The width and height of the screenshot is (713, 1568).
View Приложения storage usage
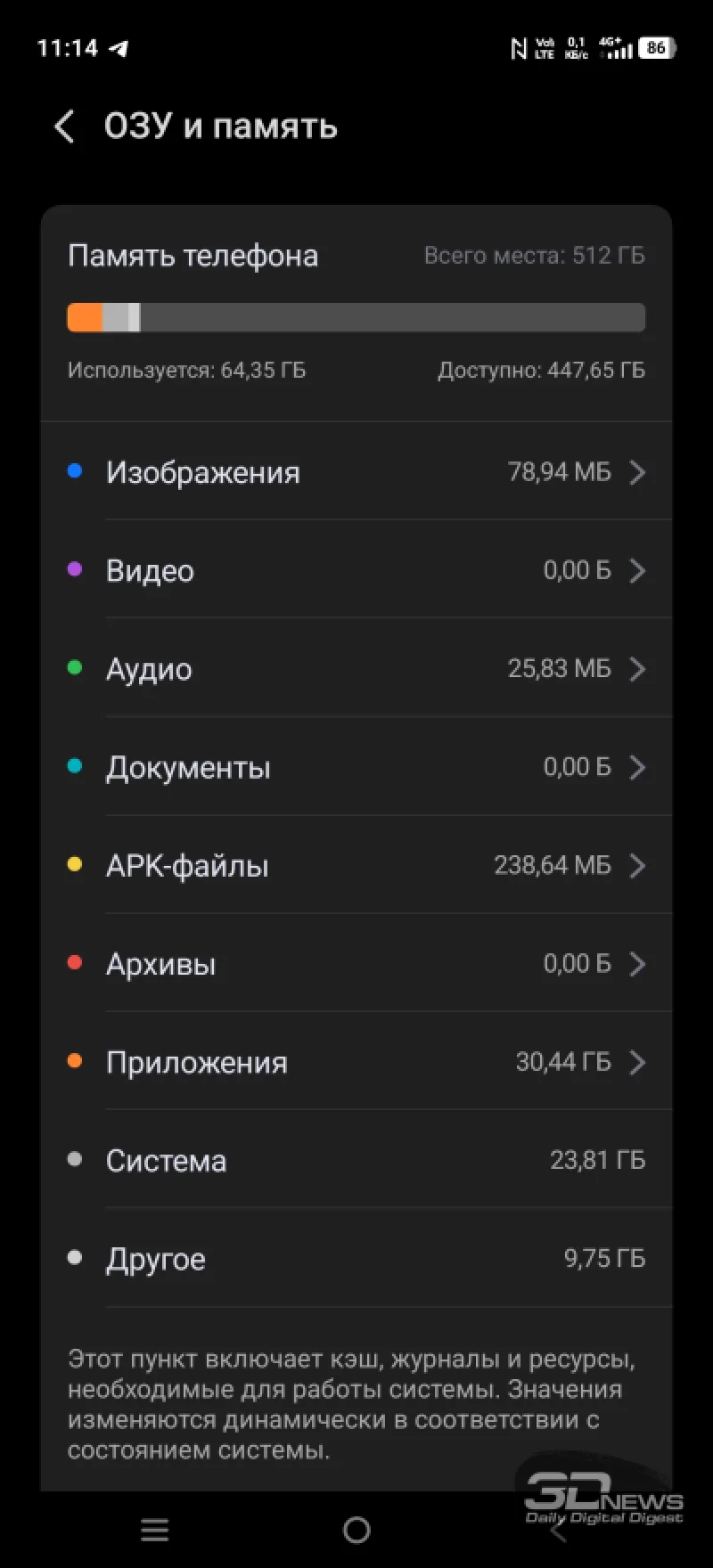(x=356, y=1062)
